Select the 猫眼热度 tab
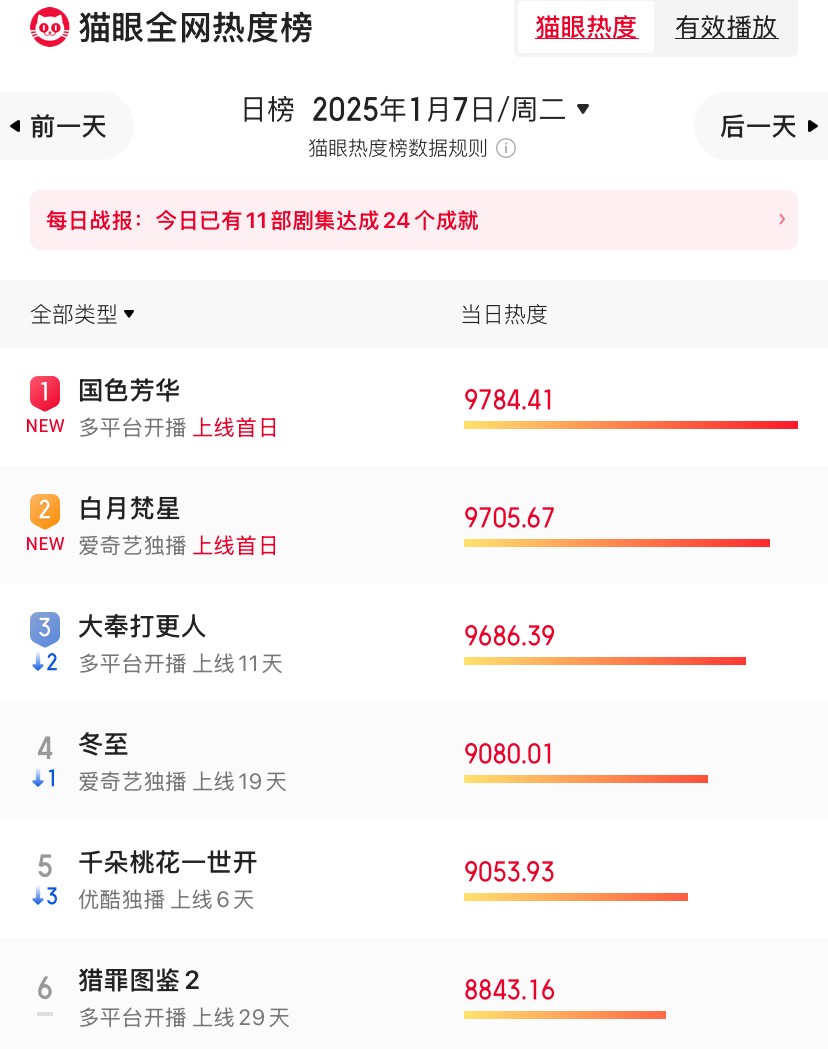The height and width of the screenshot is (1049, 828). [585, 30]
